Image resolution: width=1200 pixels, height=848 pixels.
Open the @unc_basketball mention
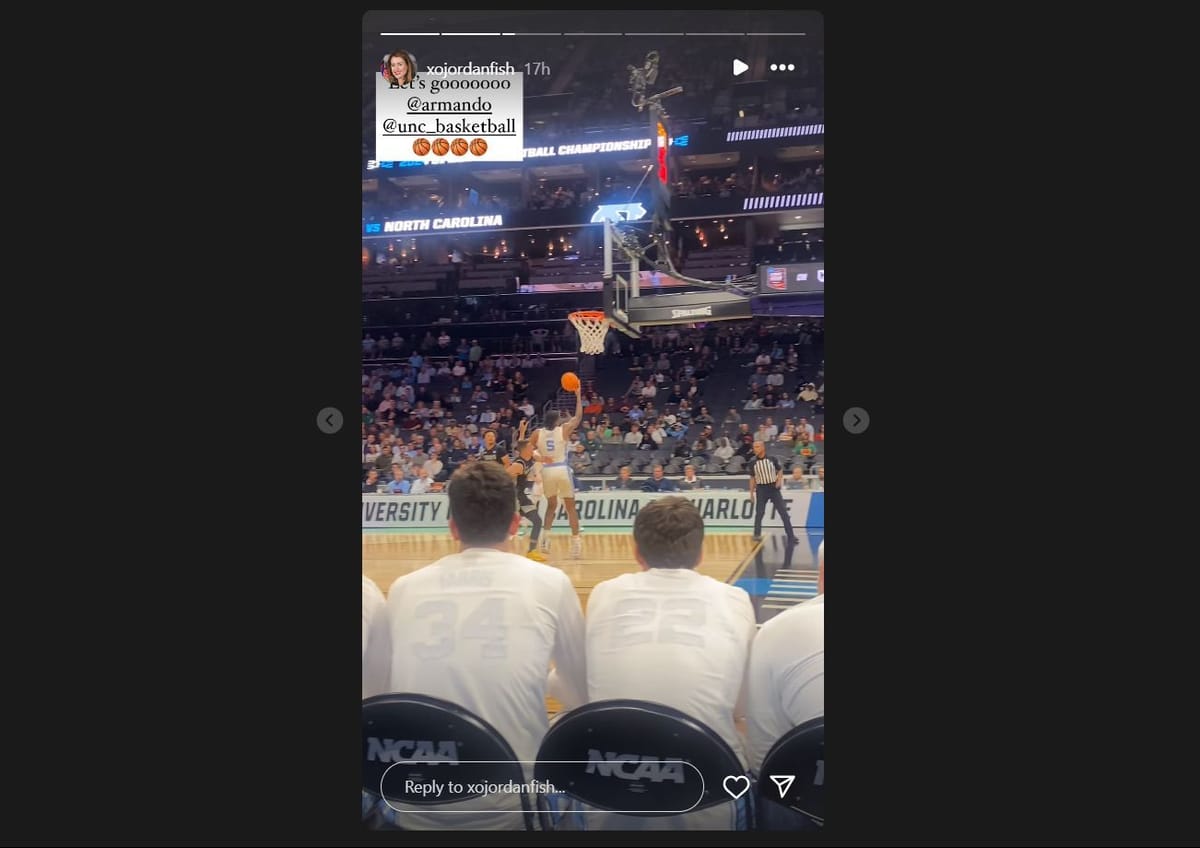(x=449, y=126)
